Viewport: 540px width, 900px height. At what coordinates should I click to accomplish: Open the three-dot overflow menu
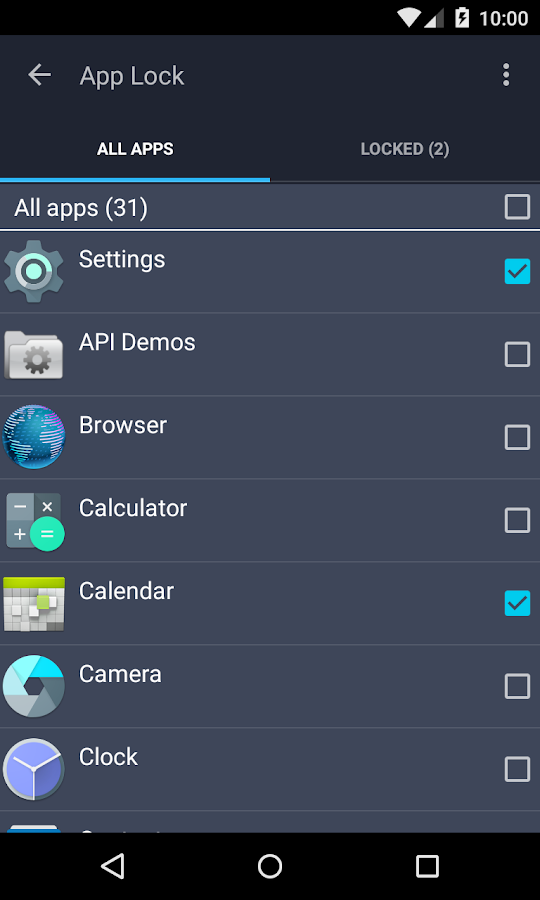506,75
